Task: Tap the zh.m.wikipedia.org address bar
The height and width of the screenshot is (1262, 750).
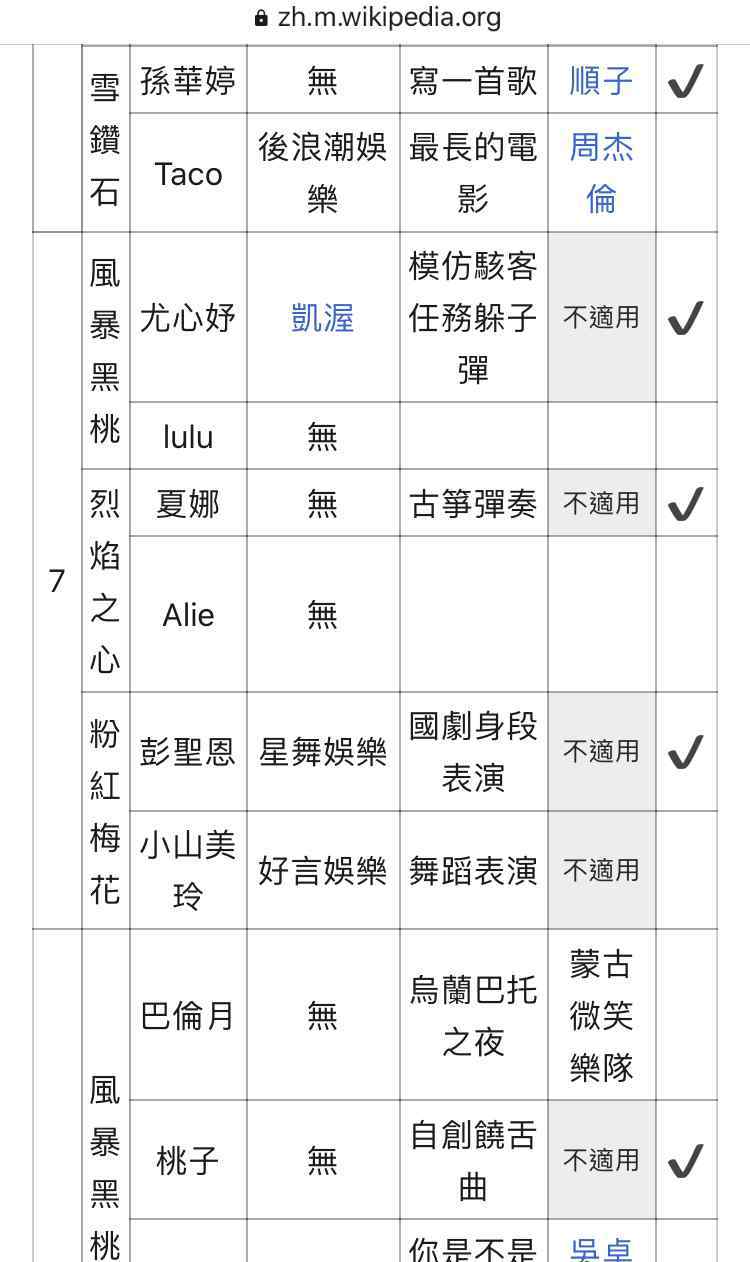Action: (376, 17)
